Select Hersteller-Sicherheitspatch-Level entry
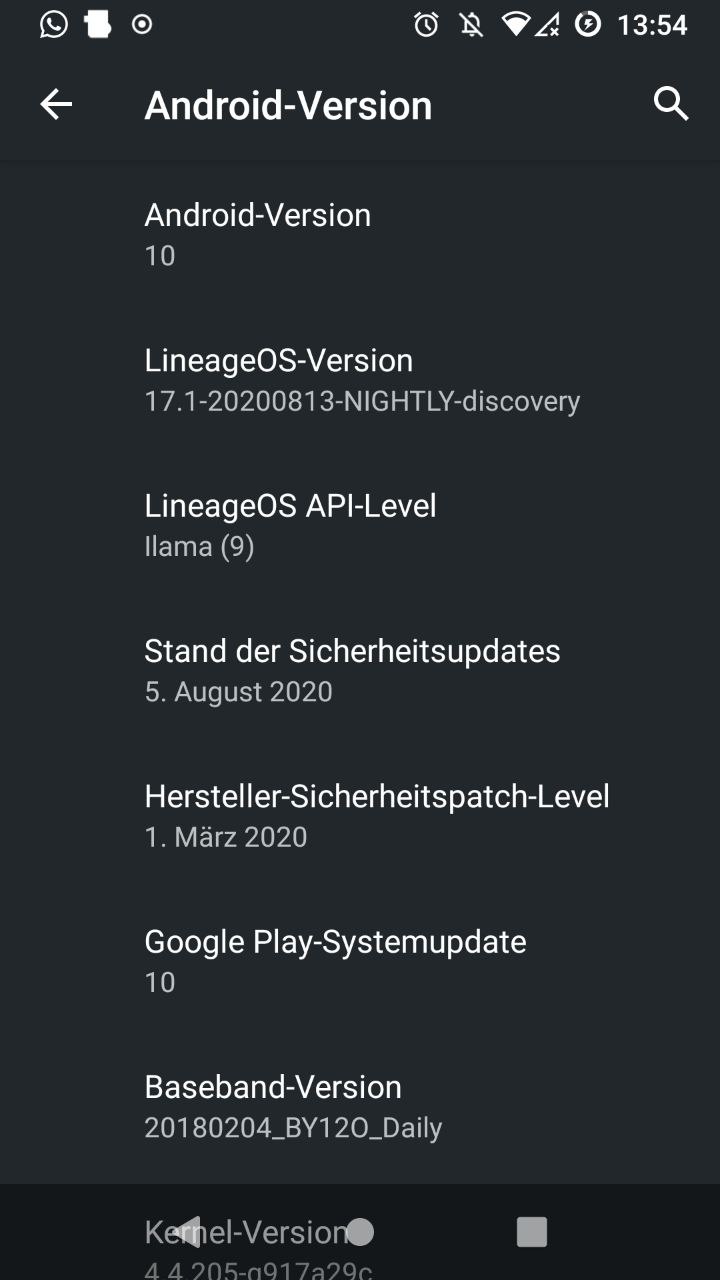720x1280 pixels. [x=360, y=815]
